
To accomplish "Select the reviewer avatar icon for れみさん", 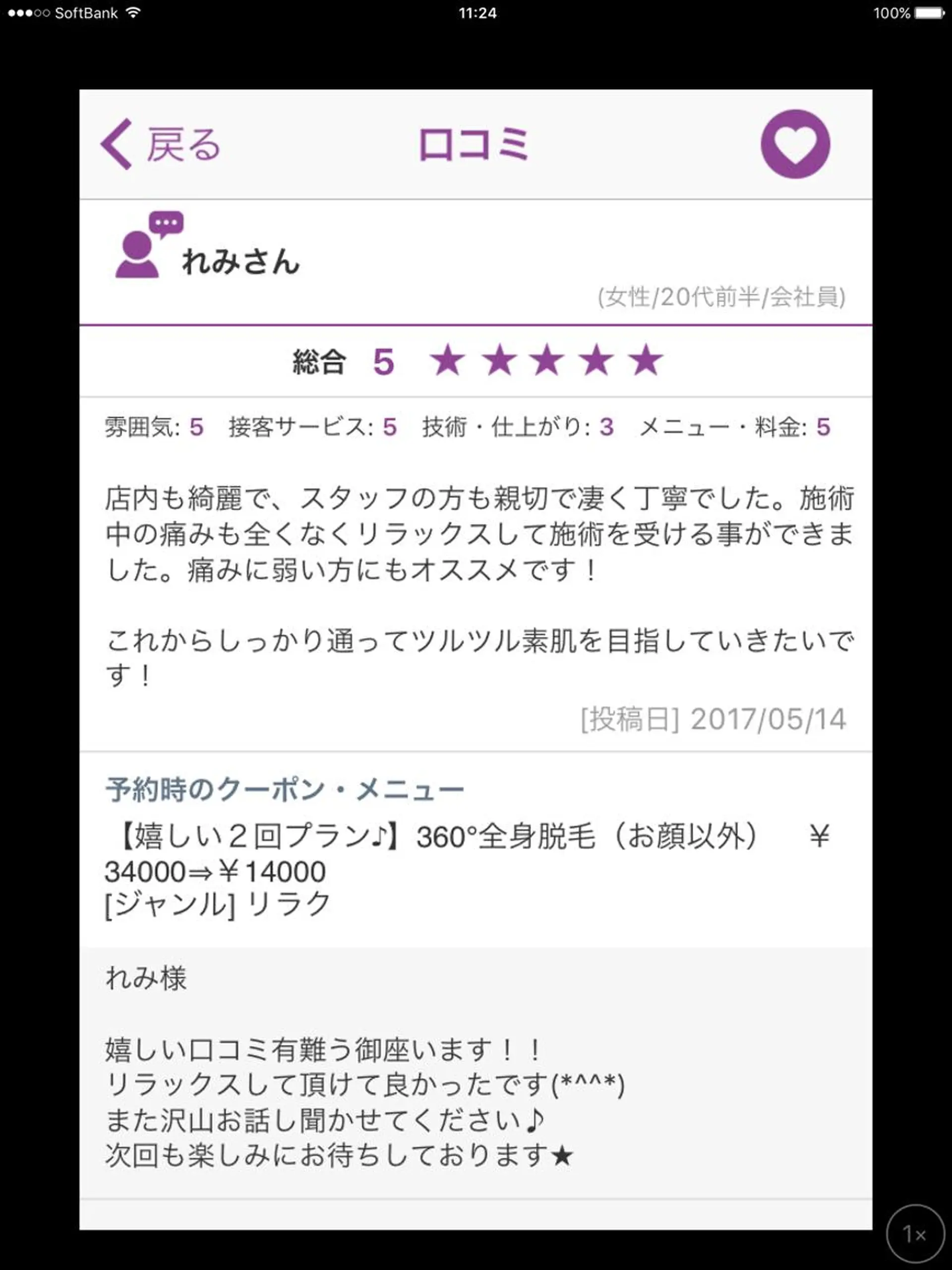I will [138, 254].
